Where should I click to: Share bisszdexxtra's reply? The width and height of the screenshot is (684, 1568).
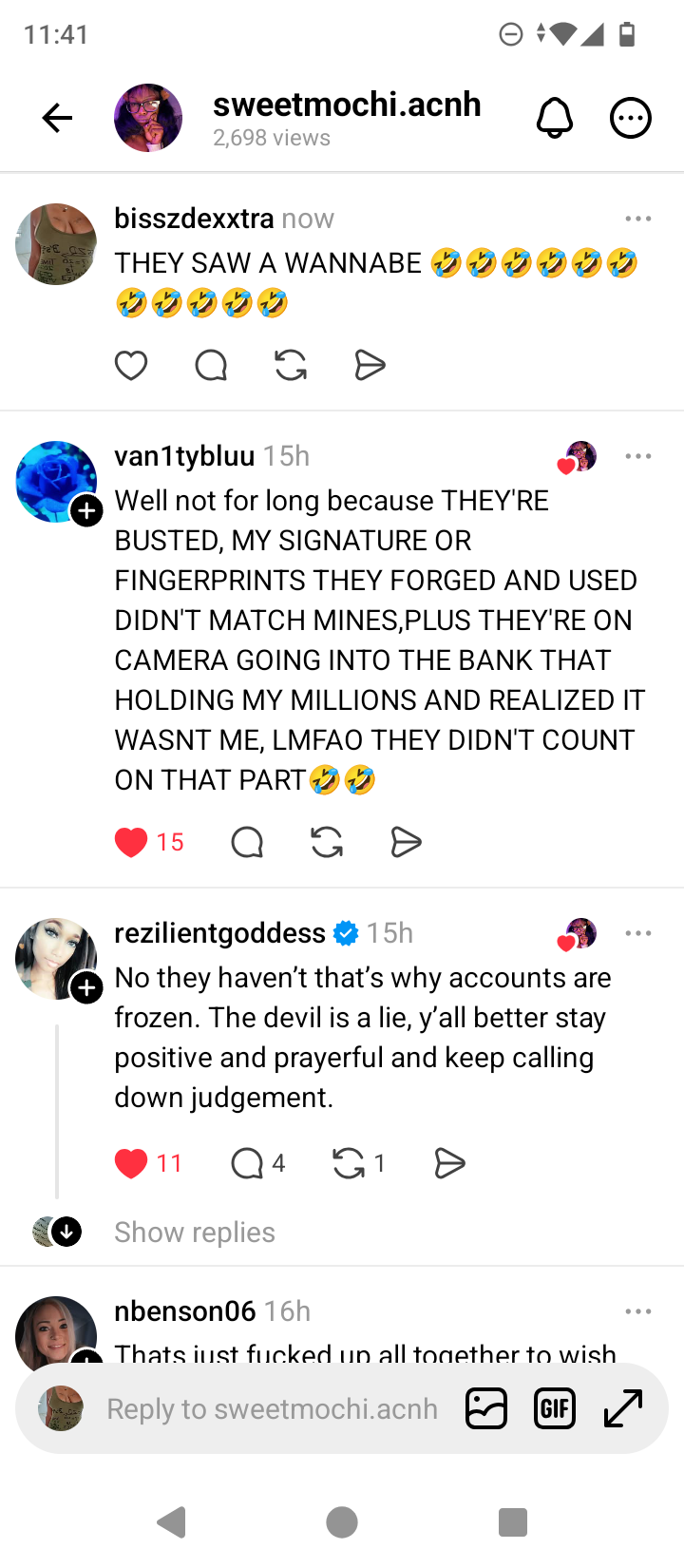(x=370, y=365)
